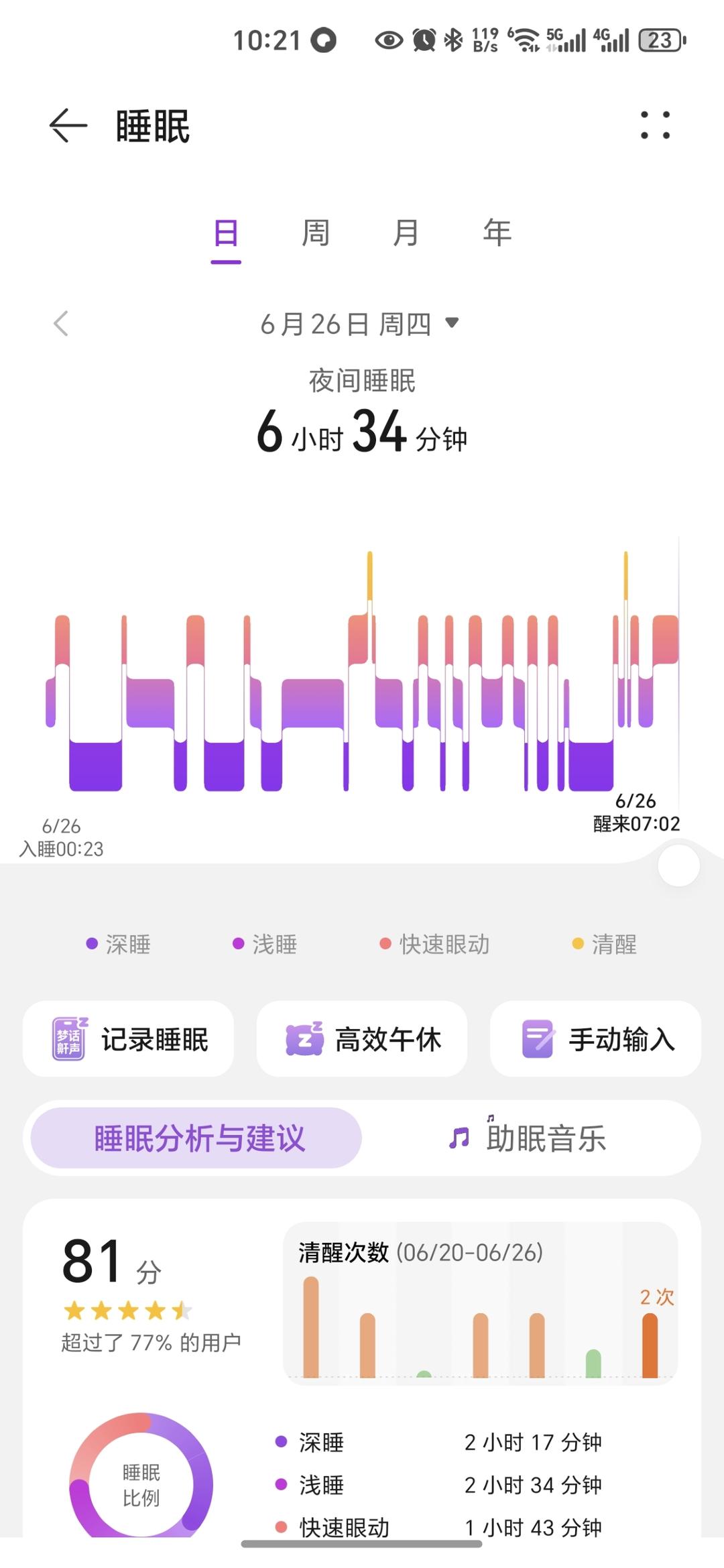The width and height of the screenshot is (724, 1568).
Task: Open the four-dot more options menu
Action: [655, 125]
